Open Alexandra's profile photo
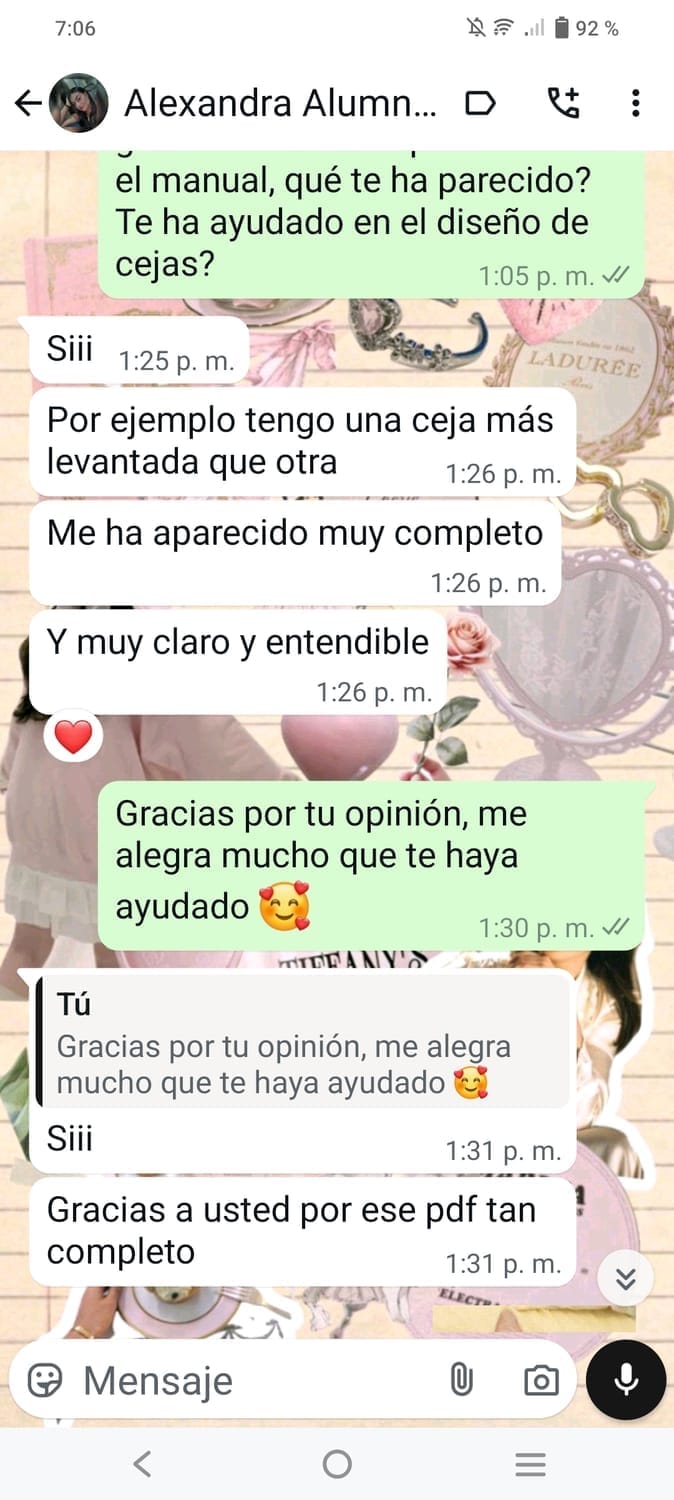This screenshot has width=674, height=1500. pyautogui.click(x=78, y=103)
